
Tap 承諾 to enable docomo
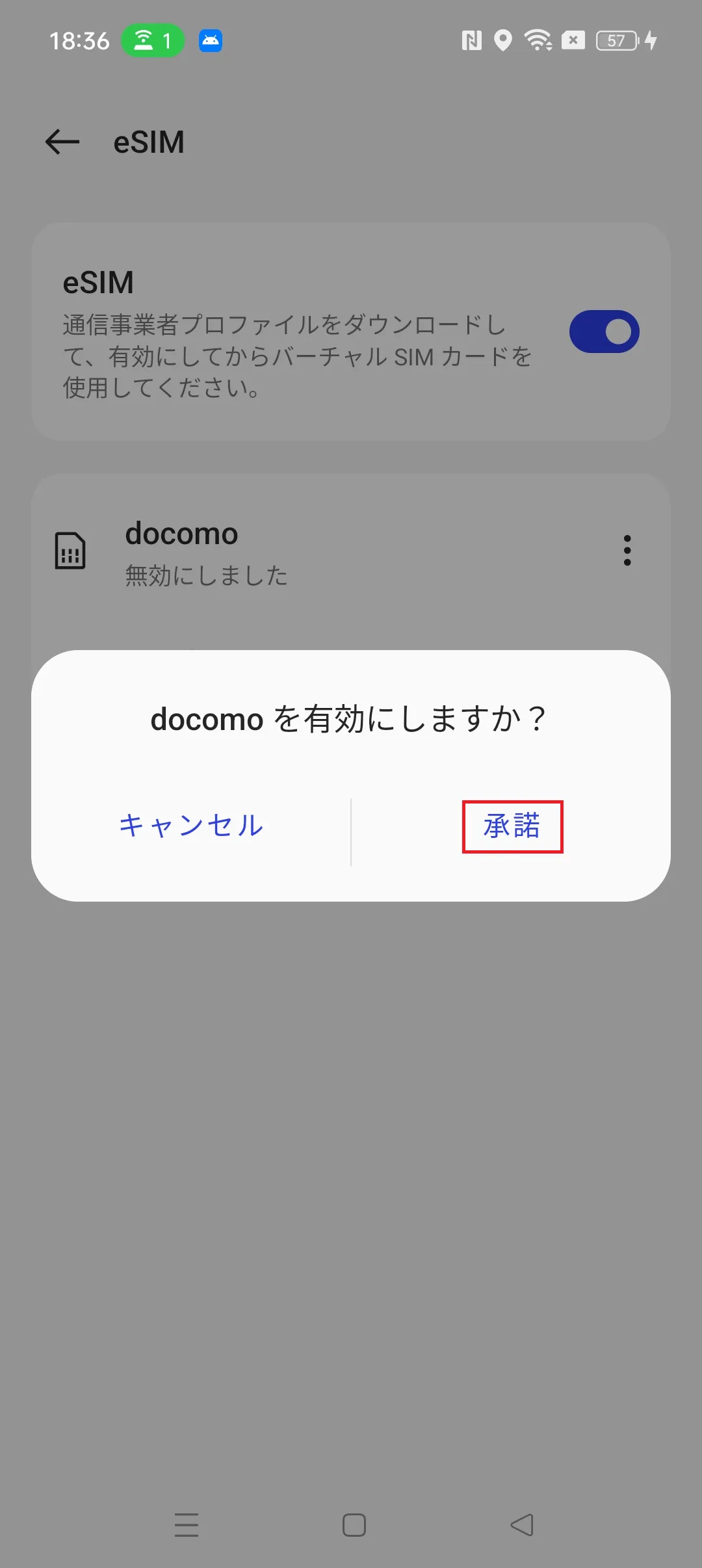click(x=513, y=826)
